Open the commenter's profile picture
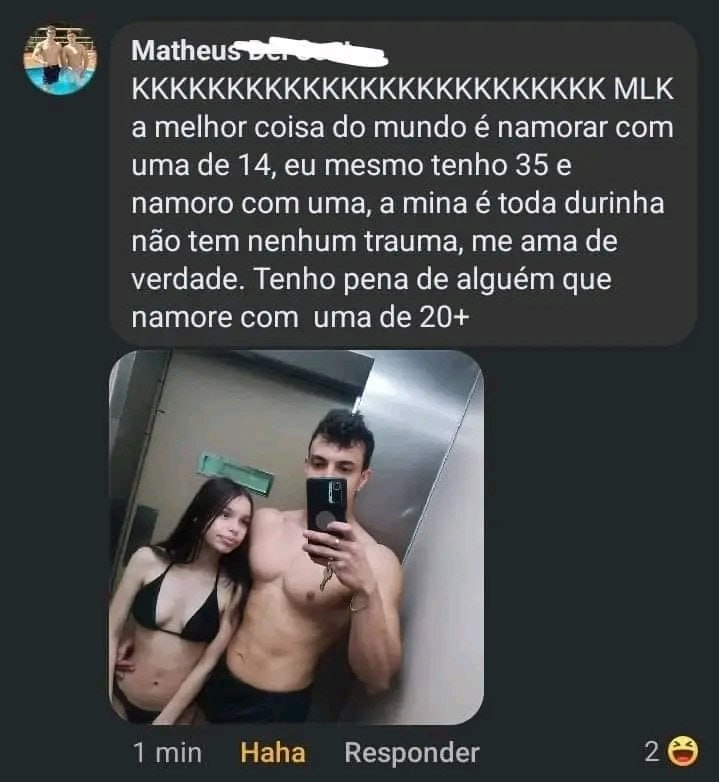Viewport: 719px width, 782px height. pos(60,59)
